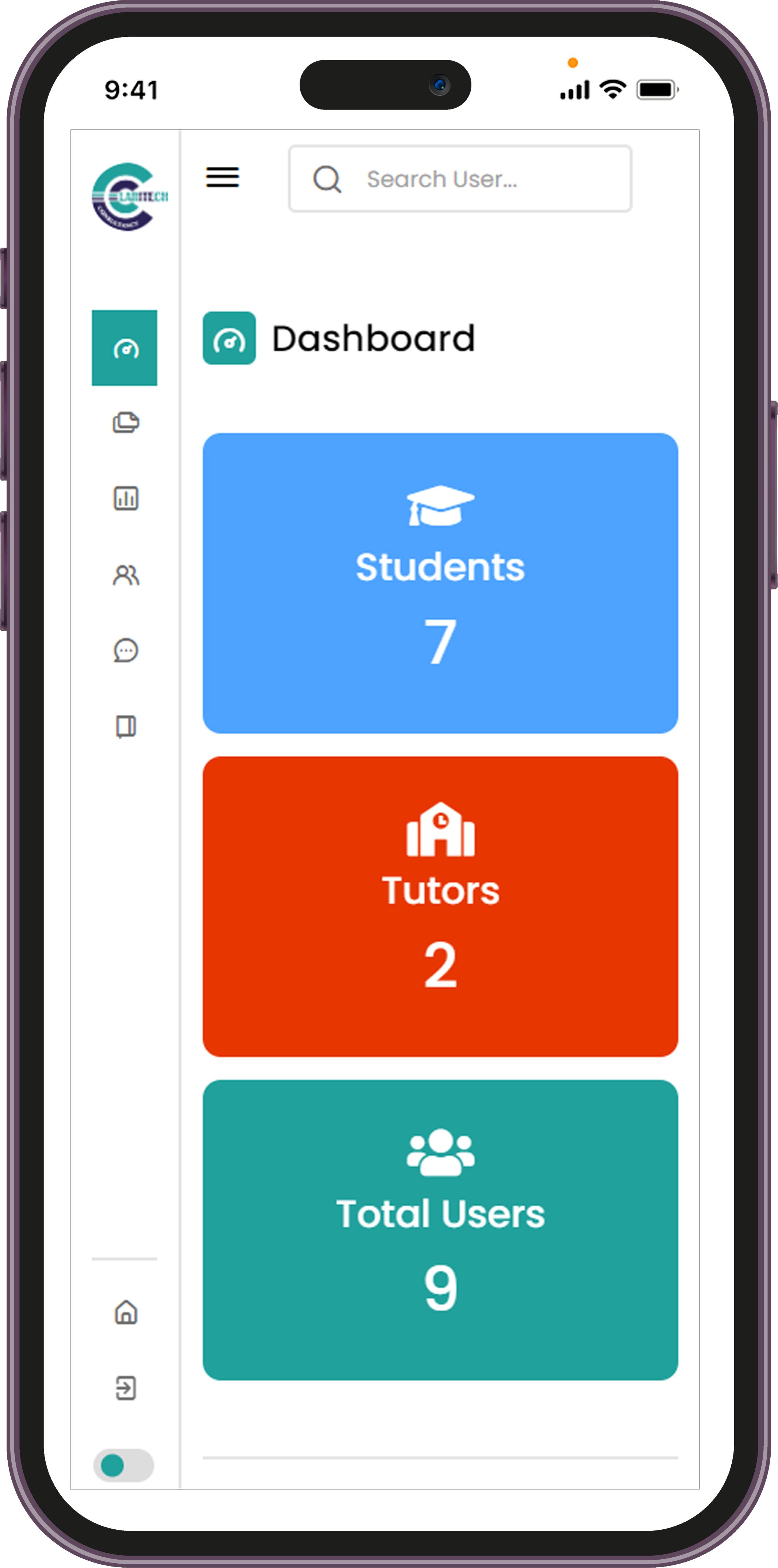Open the Tutors card

(x=440, y=906)
